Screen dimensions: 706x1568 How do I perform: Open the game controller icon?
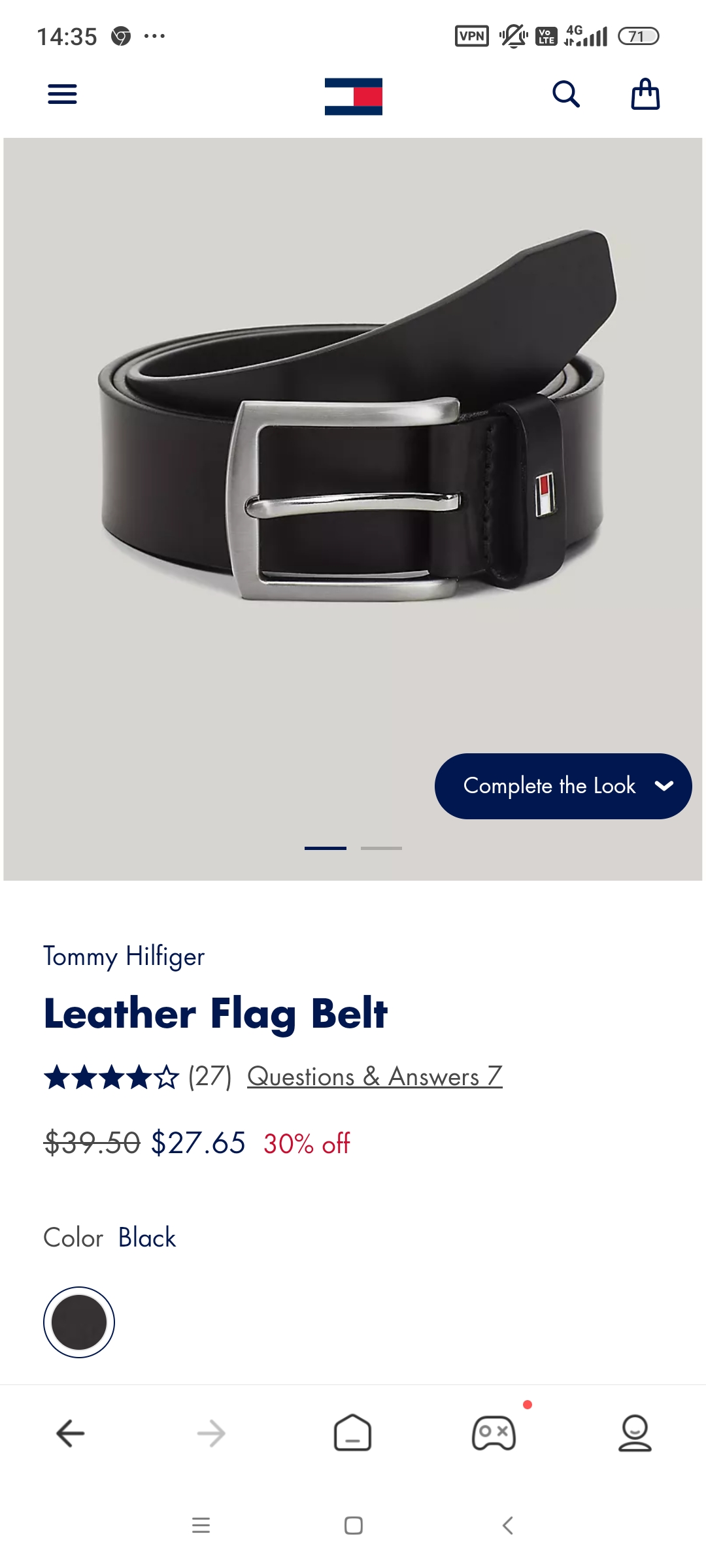[x=494, y=1433]
